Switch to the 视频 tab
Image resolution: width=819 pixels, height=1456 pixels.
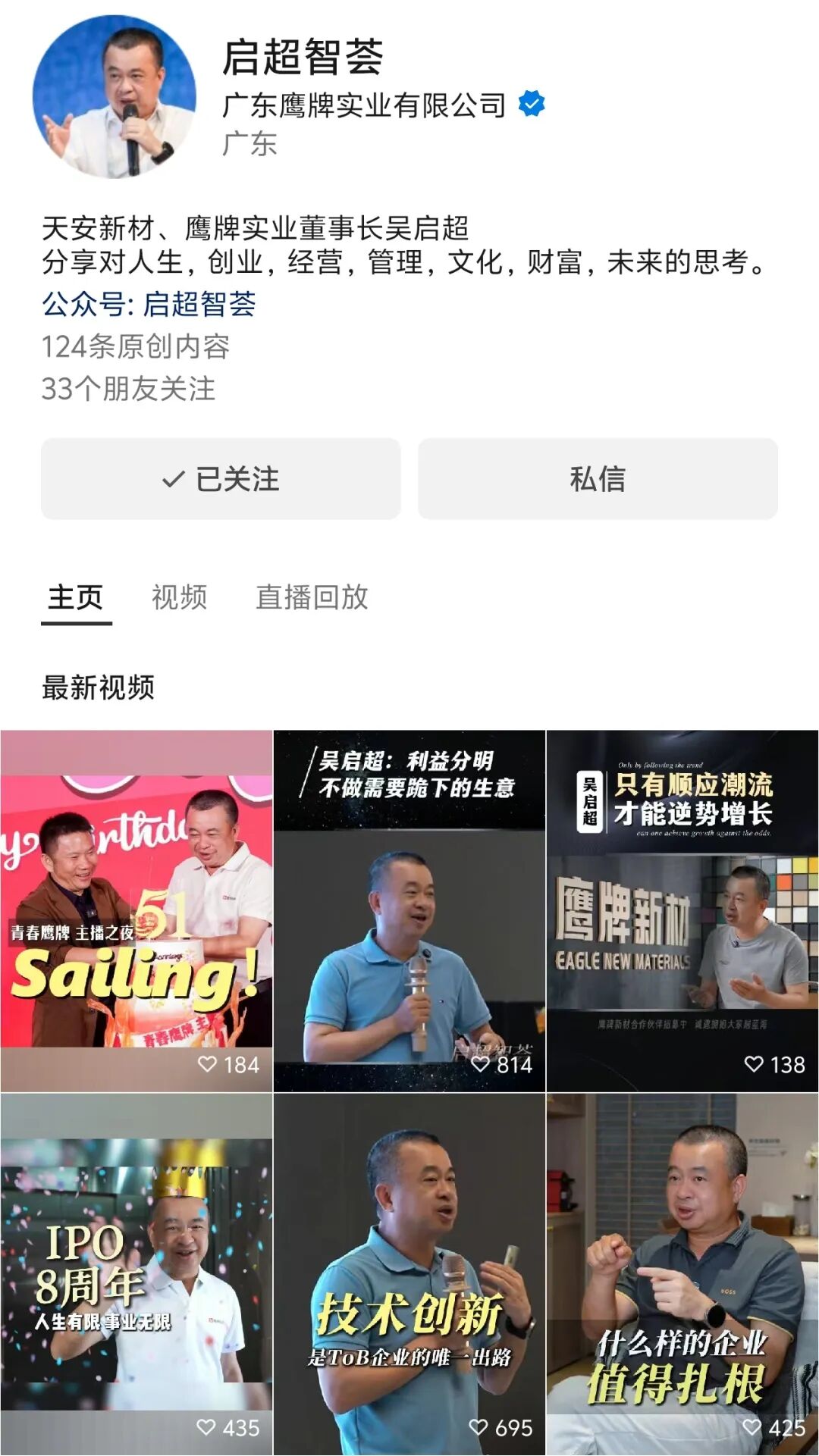(x=180, y=597)
